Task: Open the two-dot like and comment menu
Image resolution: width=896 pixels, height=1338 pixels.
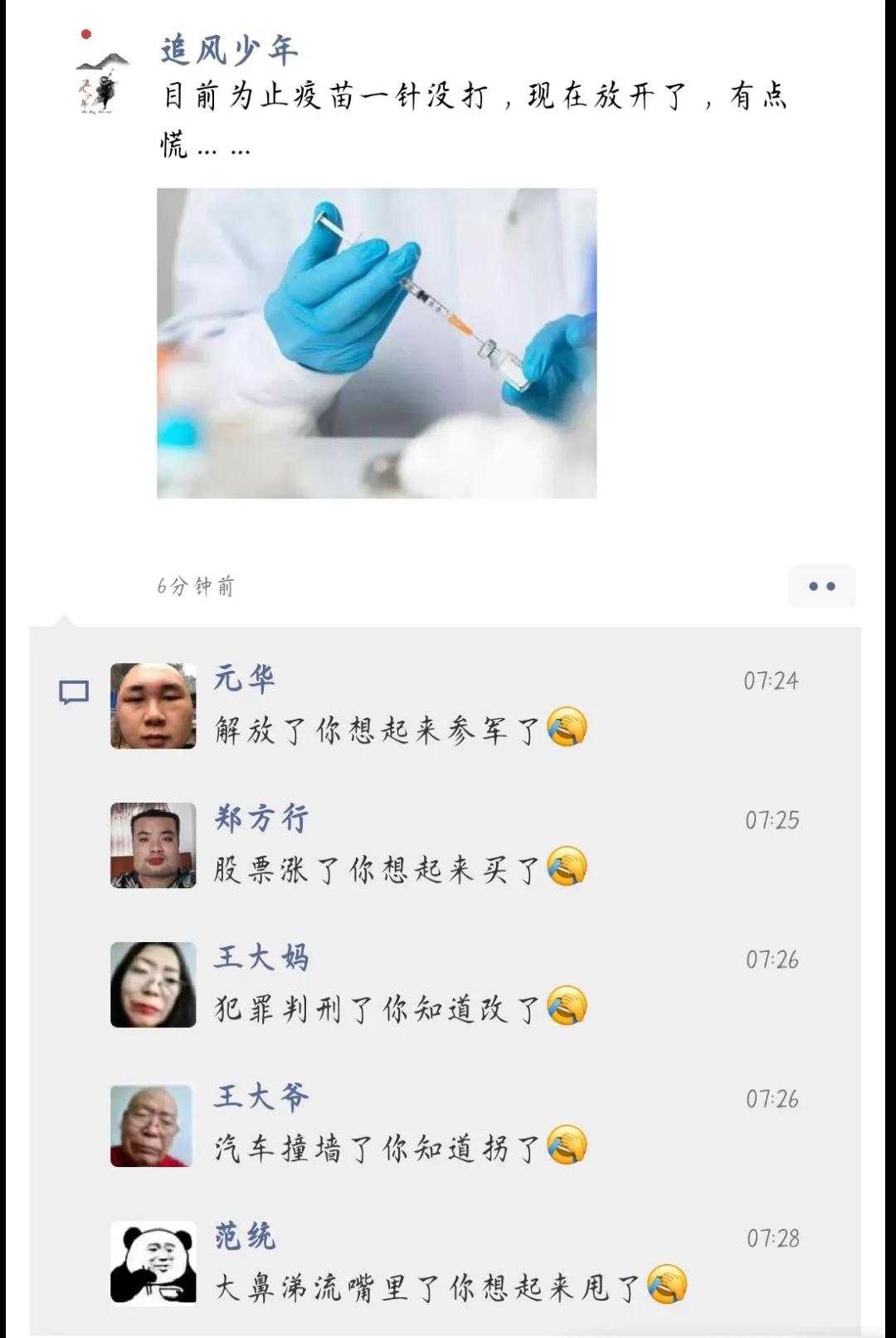Action: pyautogui.click(x=821, y=586)
